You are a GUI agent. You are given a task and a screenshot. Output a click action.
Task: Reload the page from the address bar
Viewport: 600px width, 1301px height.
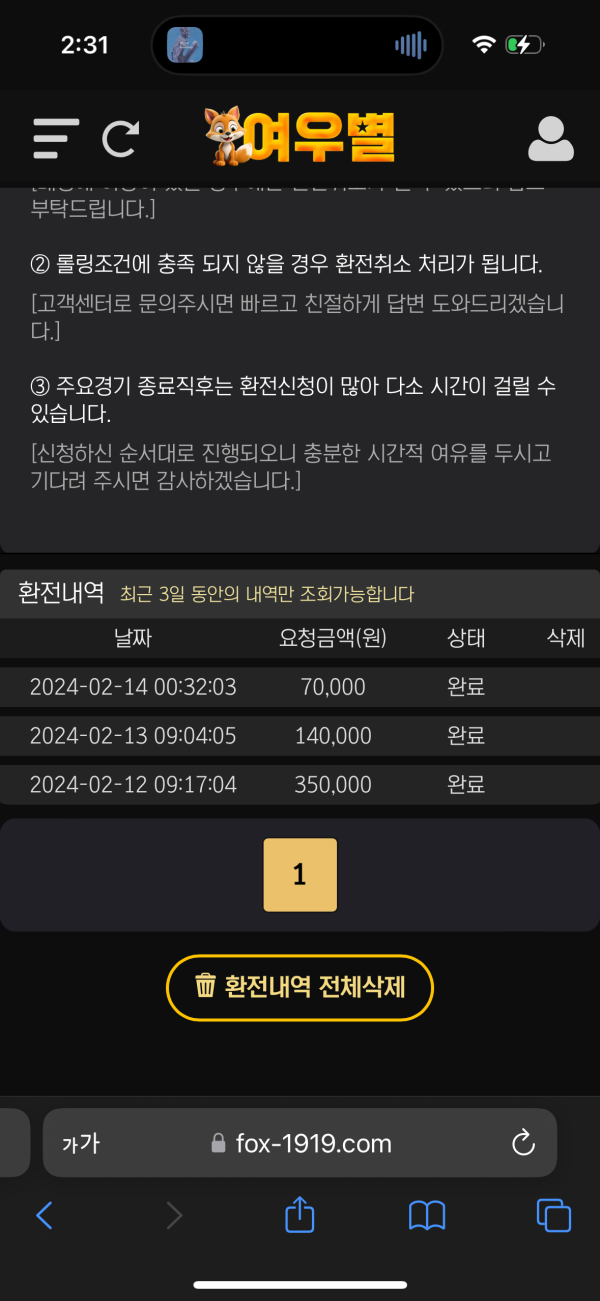coord(523,1143)
